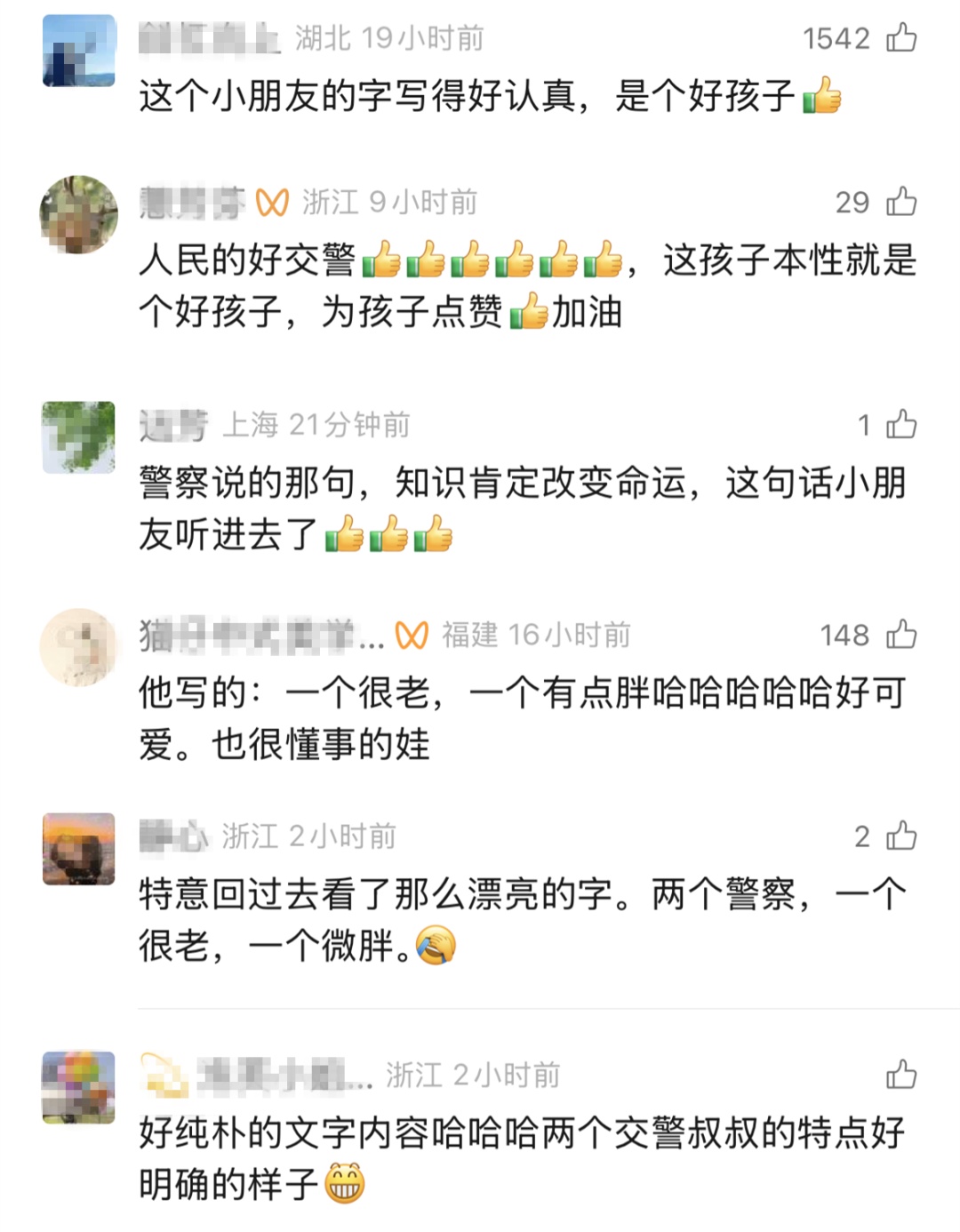Tap the like icon showing 148
Image resolution: width=960 pixels, height=1232 pixels.
900,635
